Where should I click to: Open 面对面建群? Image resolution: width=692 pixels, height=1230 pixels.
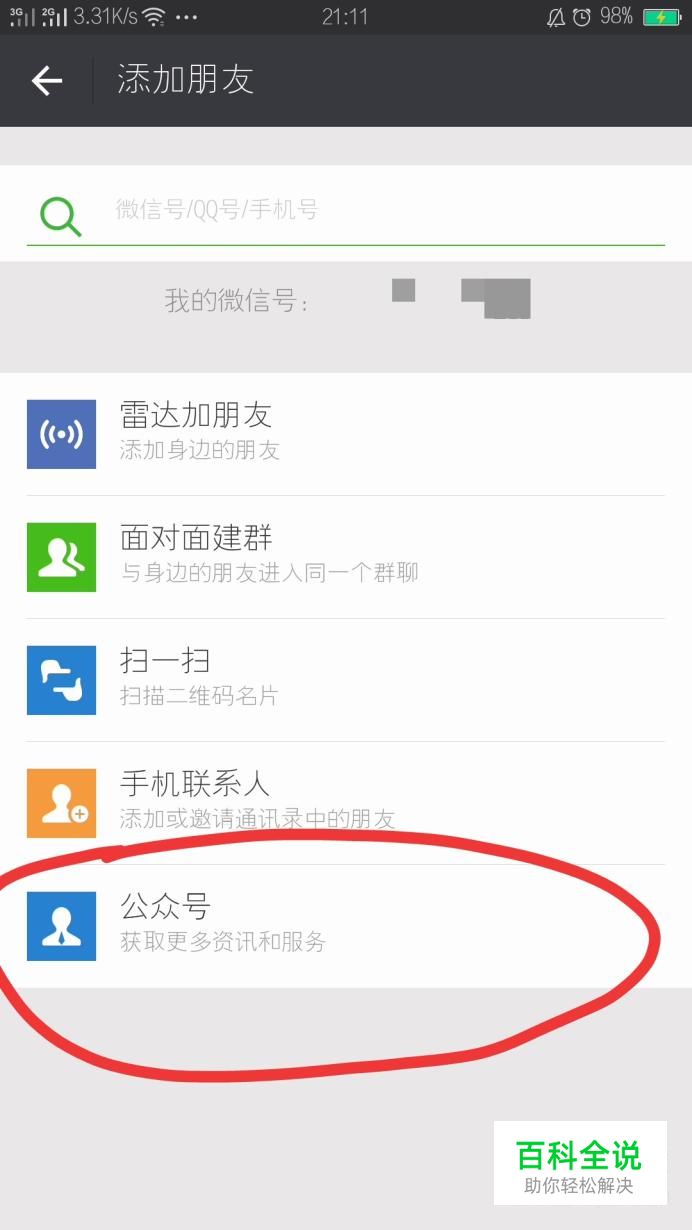pyautogui.click(x=346, y=557)
